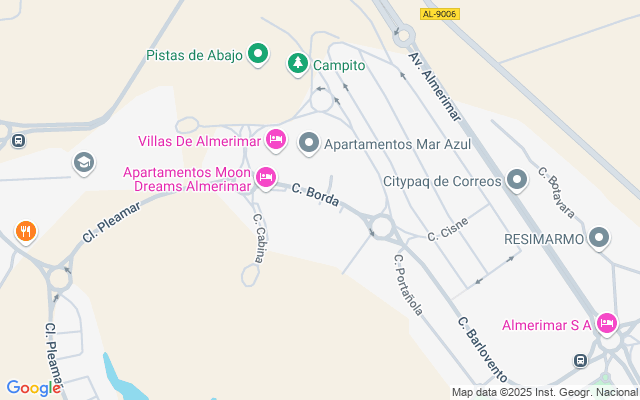
Task: Select the Apartamentos Moon Dreams Almerimar pin
Action: [x=265, y=178]
